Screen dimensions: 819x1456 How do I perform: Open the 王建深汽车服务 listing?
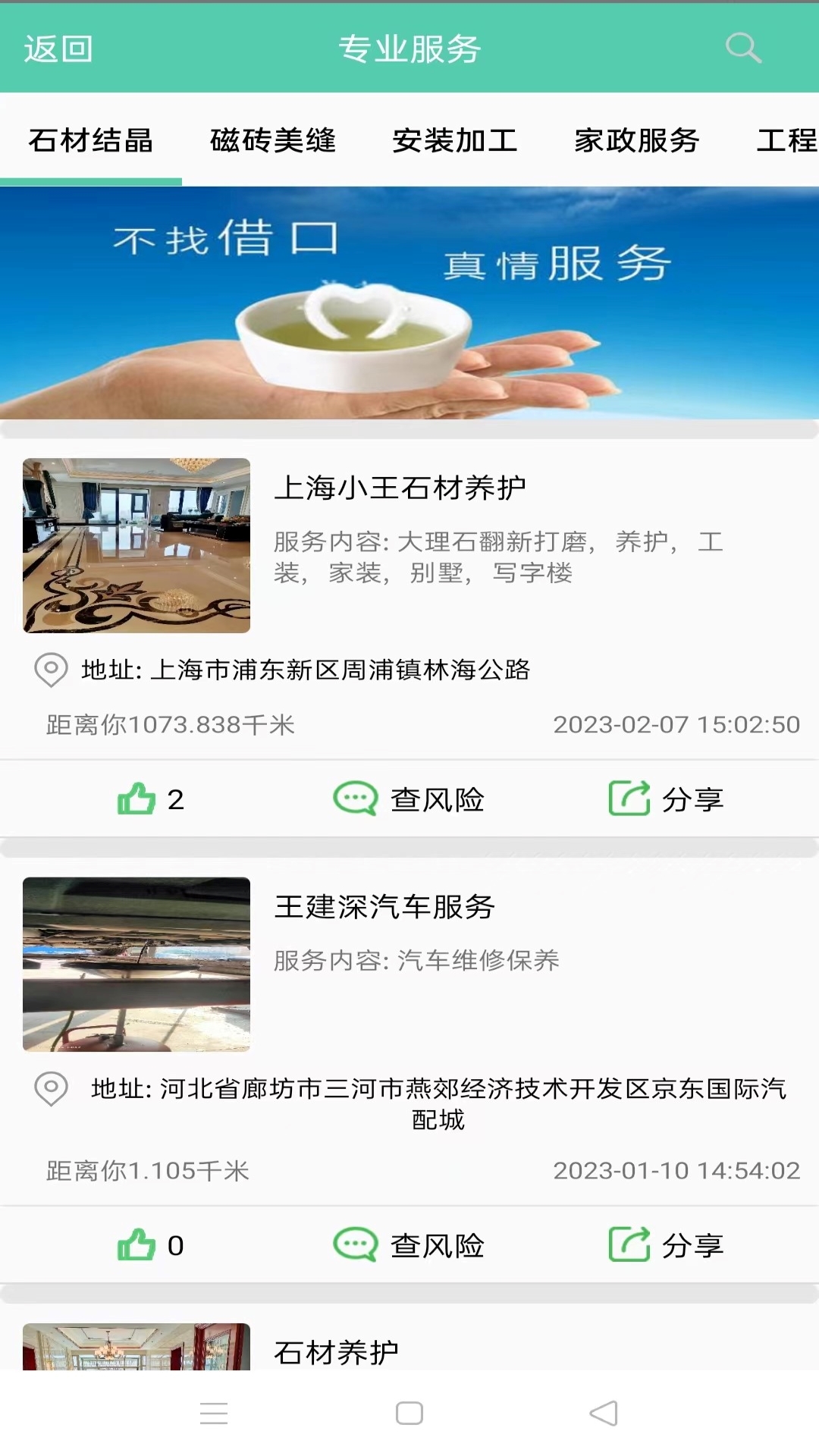[x=384, y=906]
